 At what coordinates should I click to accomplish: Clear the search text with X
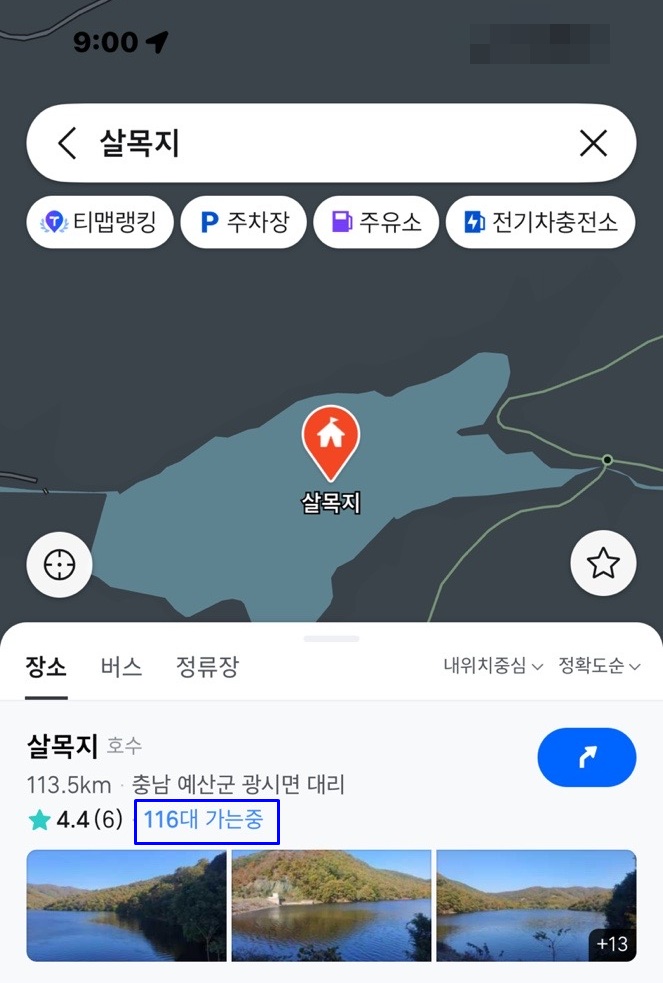coord(593,144)
